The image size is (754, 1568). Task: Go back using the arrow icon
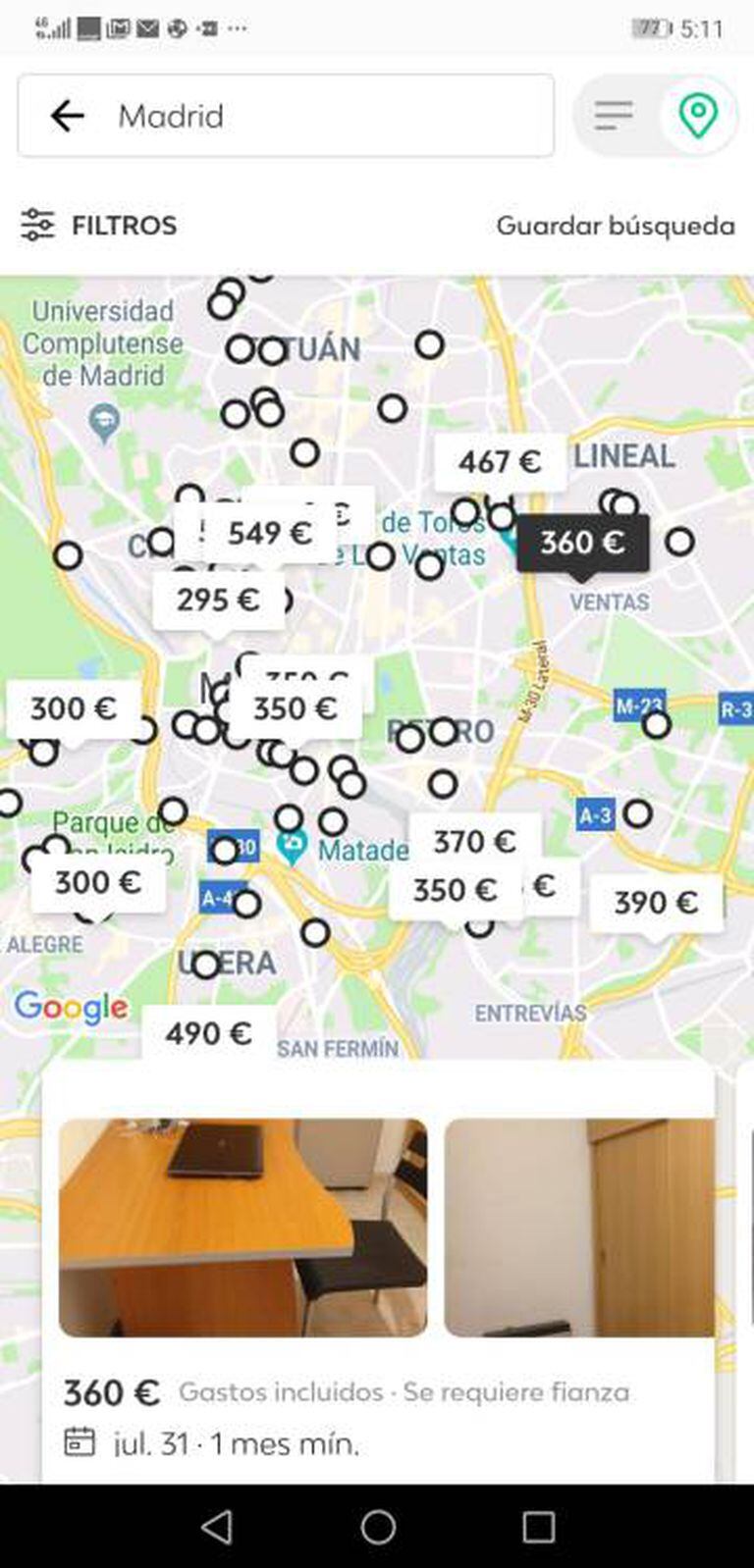(x=67, y=116)
